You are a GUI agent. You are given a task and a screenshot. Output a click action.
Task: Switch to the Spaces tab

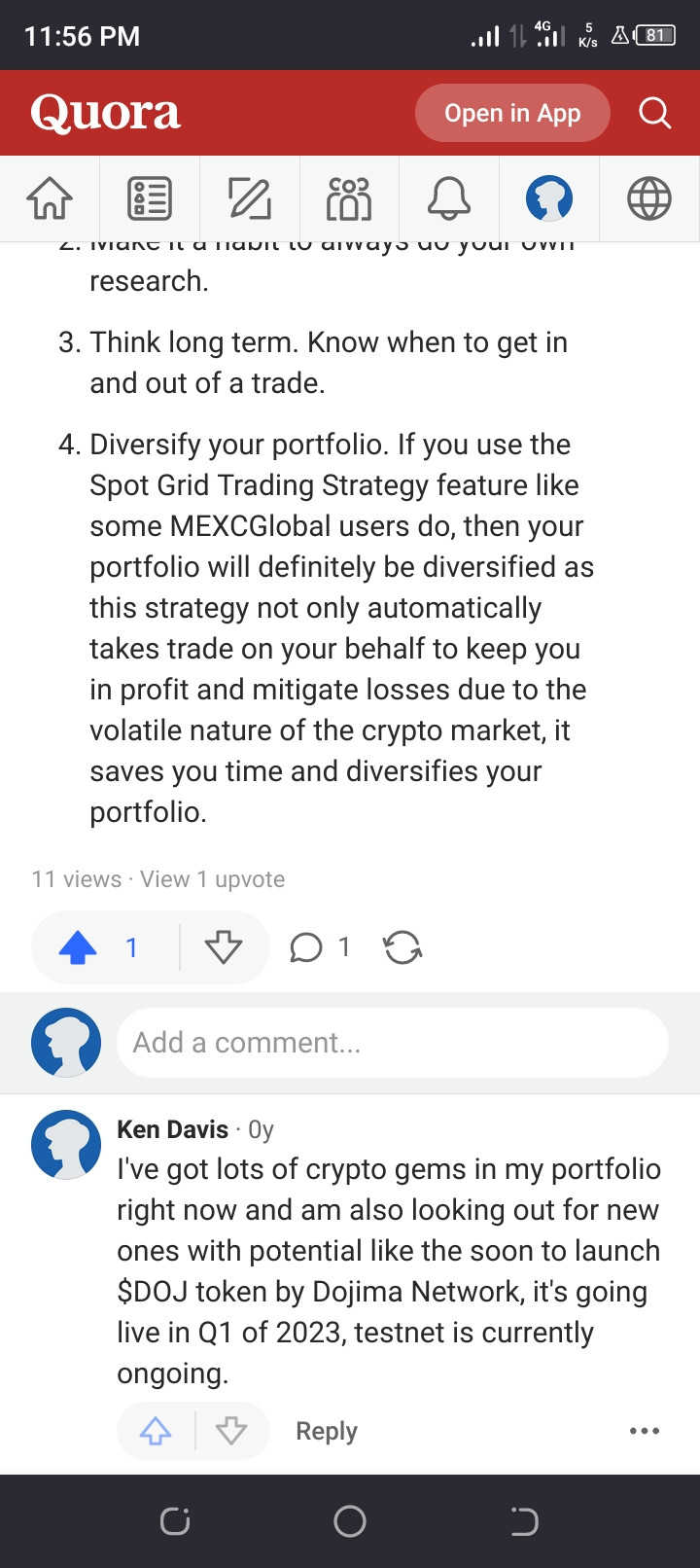(349, 198)
